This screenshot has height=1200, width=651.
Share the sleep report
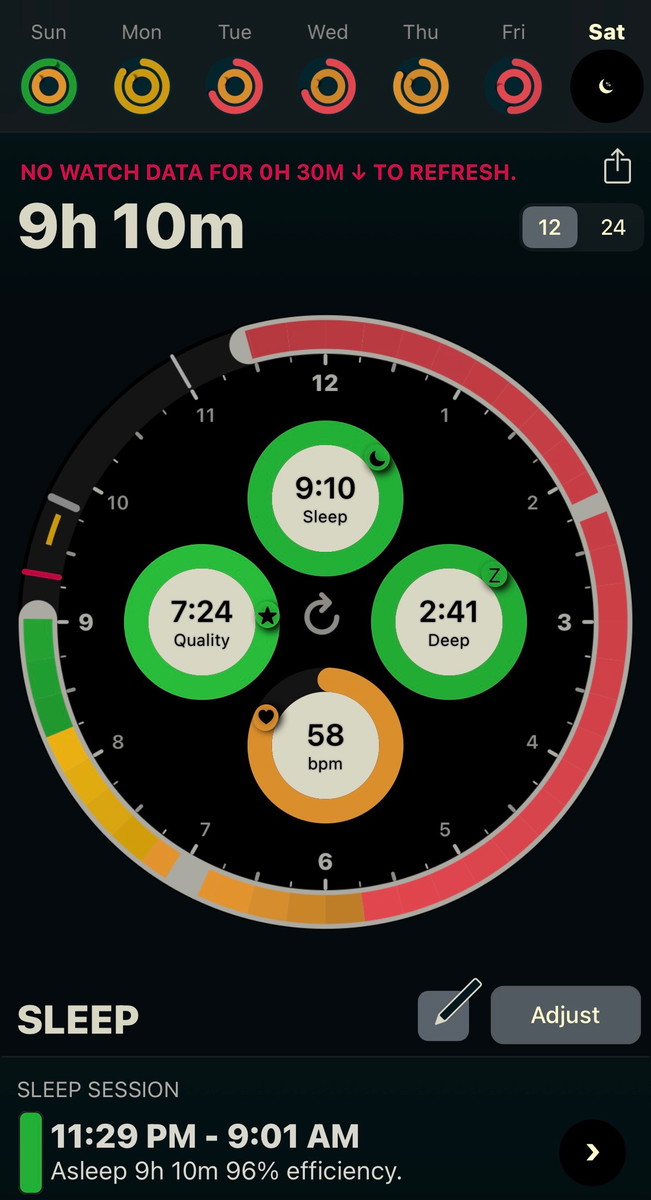tap(618, 166)
